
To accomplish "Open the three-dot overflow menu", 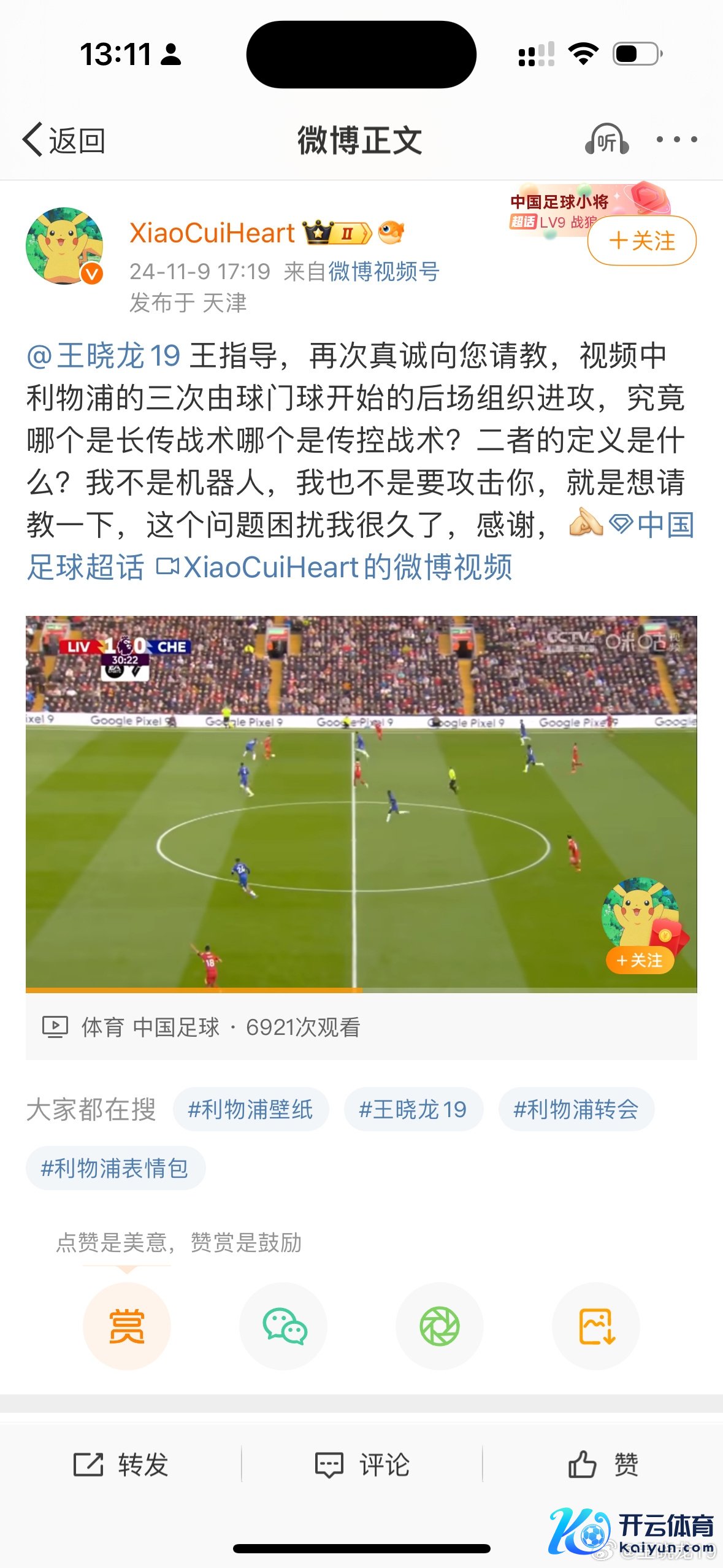I will point(676,140).
